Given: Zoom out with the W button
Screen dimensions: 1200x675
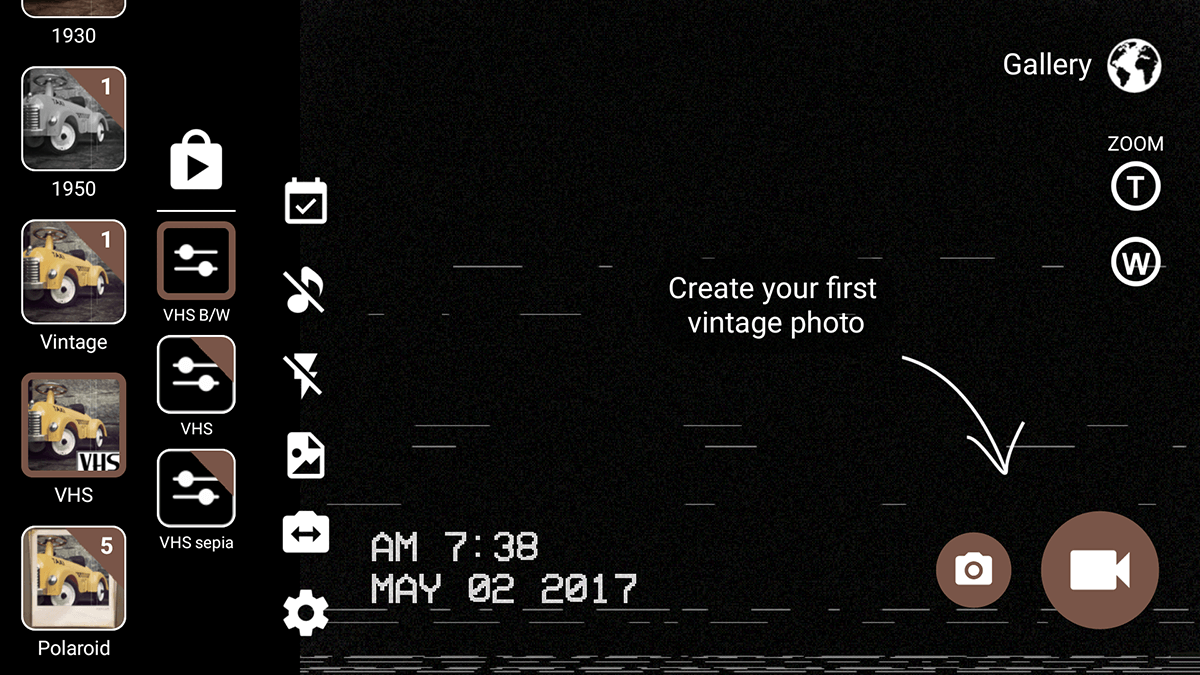Looking at the screenshot, I should tap(1136, 264).
